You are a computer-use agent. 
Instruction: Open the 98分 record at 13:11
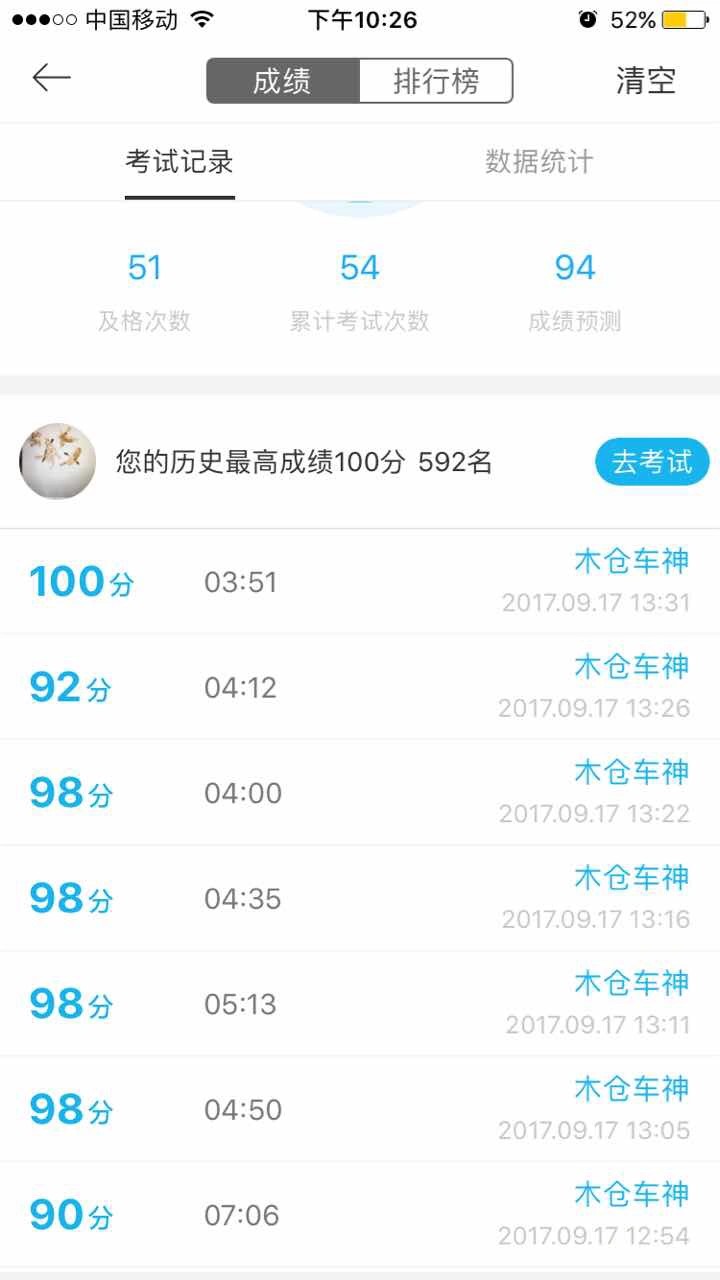360,1004
